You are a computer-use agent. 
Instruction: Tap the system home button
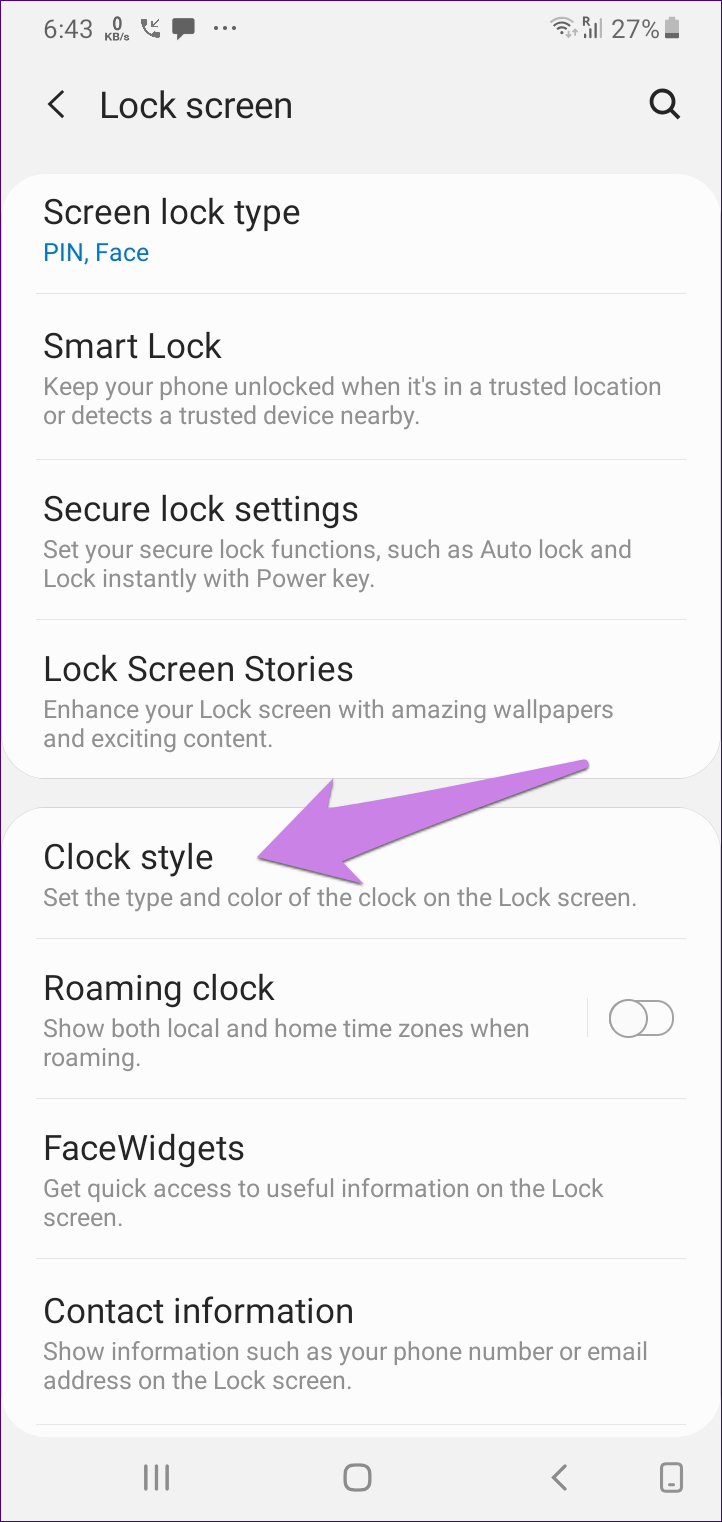[357, 1477]
